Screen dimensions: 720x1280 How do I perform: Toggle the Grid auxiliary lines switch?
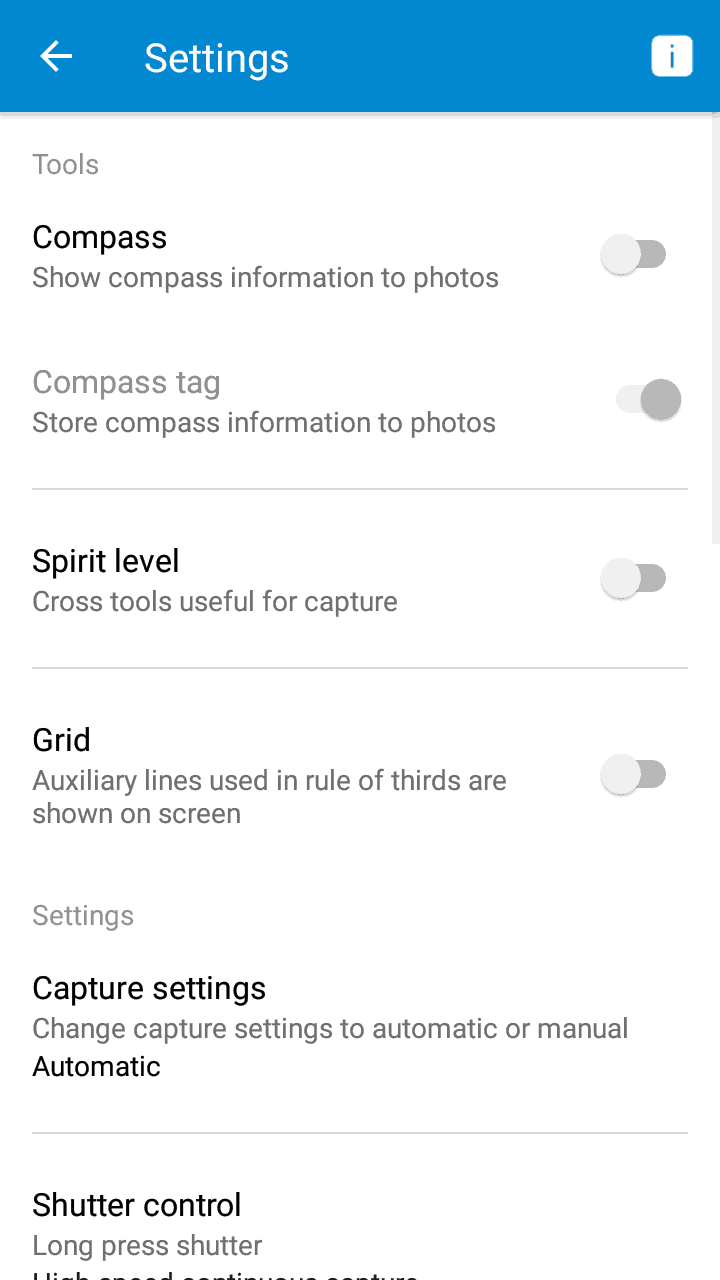pos(634,775)
